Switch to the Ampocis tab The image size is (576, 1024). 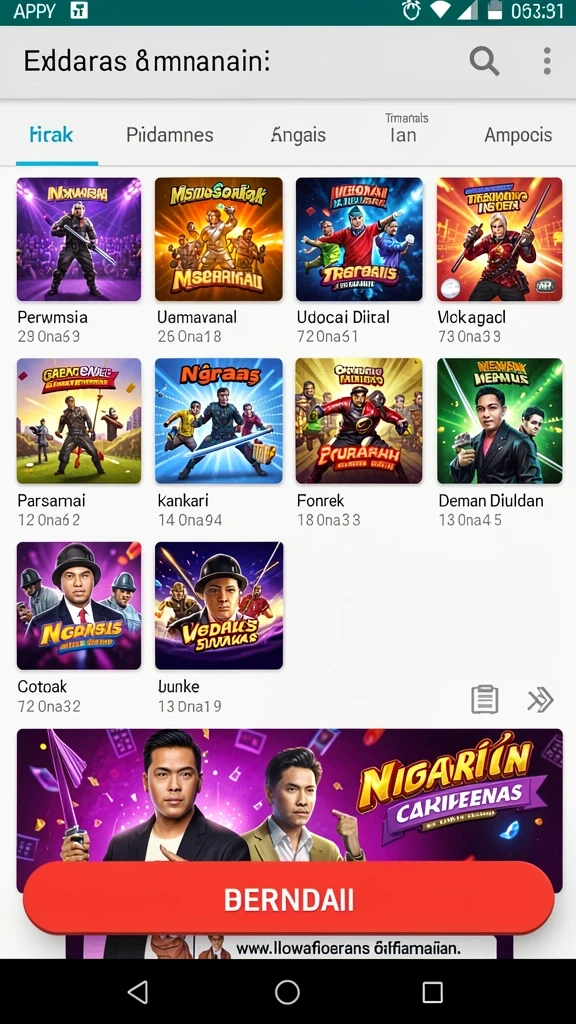[x=518, y=135]
